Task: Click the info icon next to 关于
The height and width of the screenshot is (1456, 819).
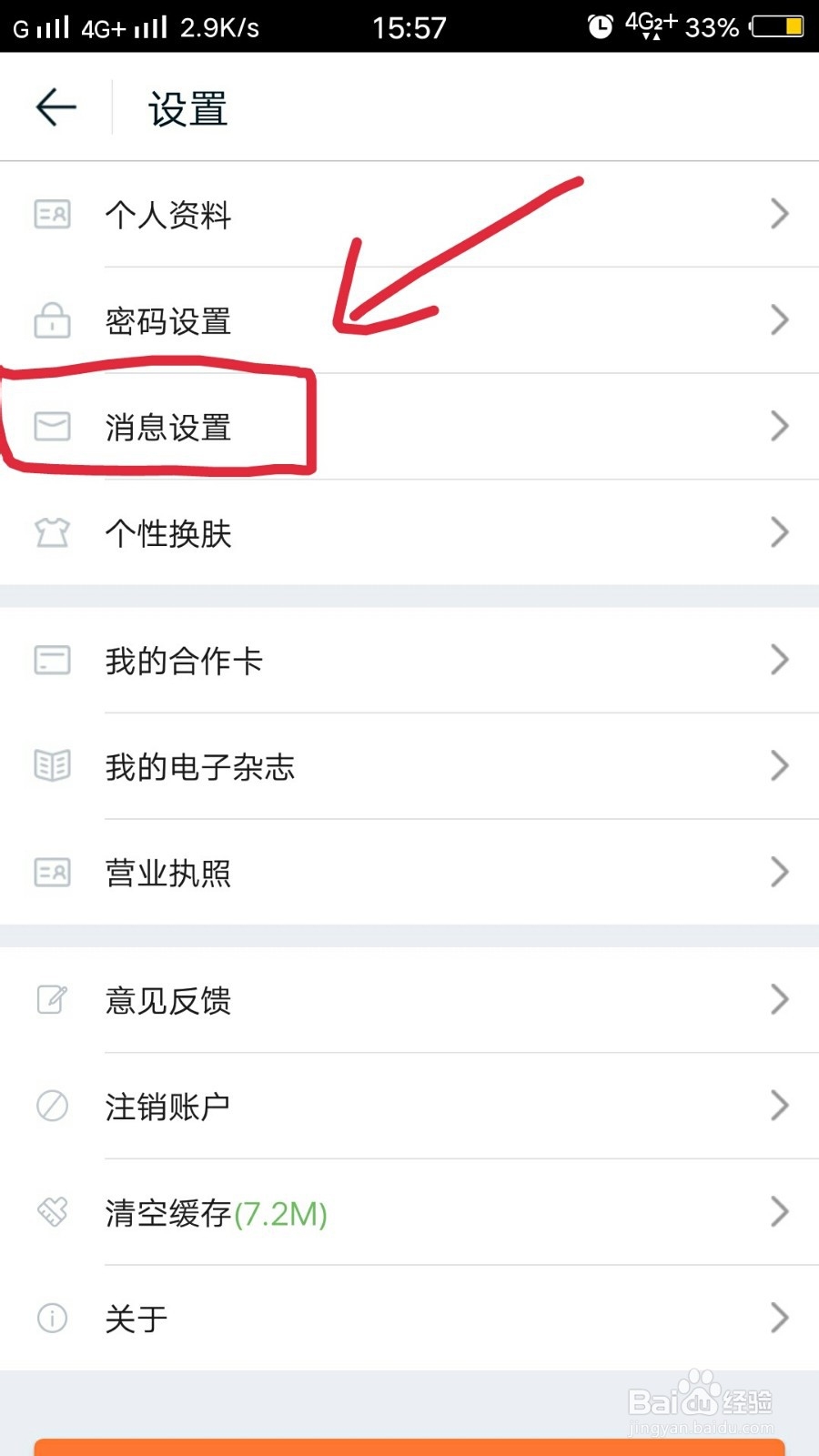Action: [x=52, y=1318]
